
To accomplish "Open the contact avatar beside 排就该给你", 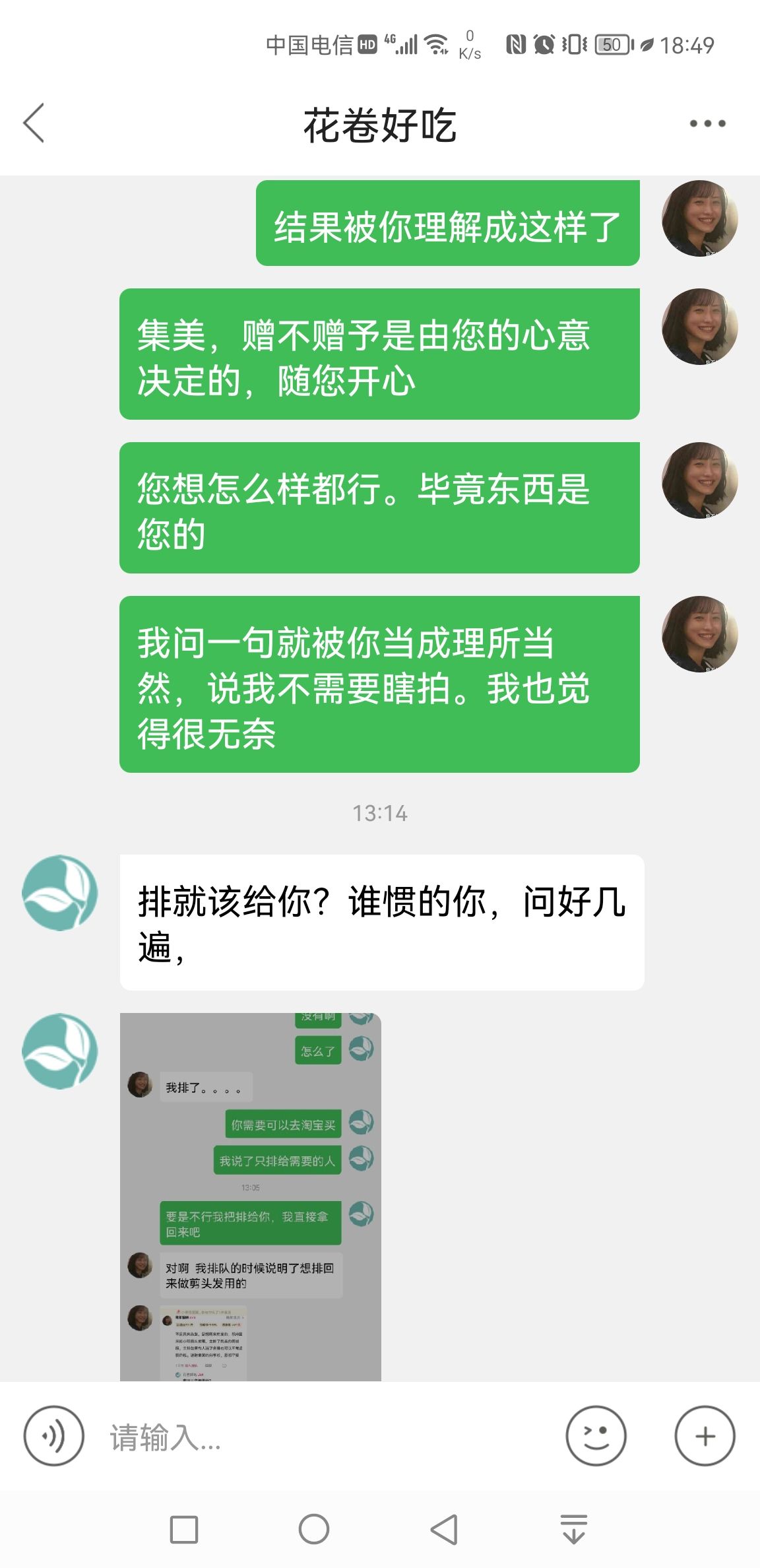I will point(60,893).
